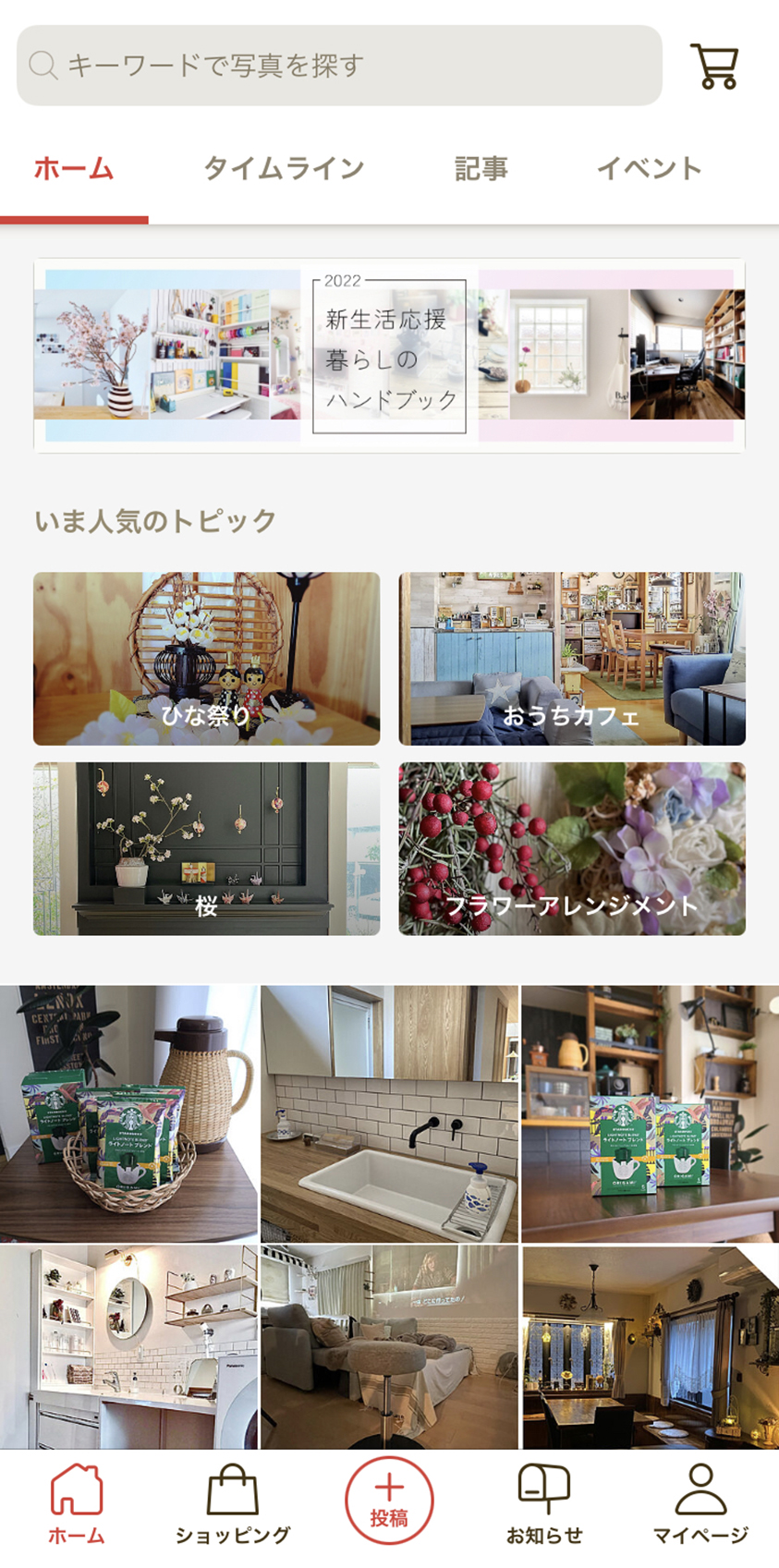
Task: Switch to the 記事 tab
Action: [x=481, y=168]
